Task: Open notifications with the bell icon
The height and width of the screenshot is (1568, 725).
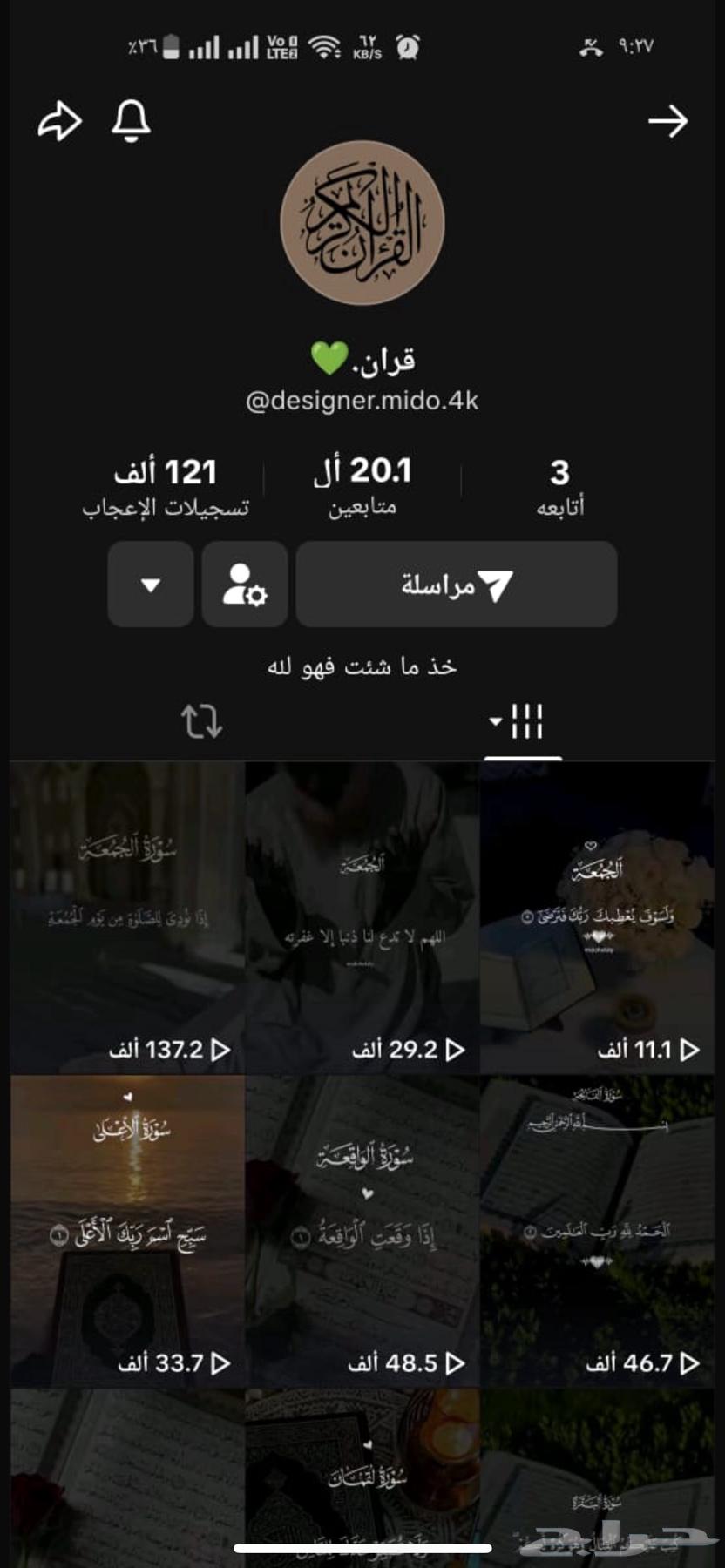Action: 131,122
